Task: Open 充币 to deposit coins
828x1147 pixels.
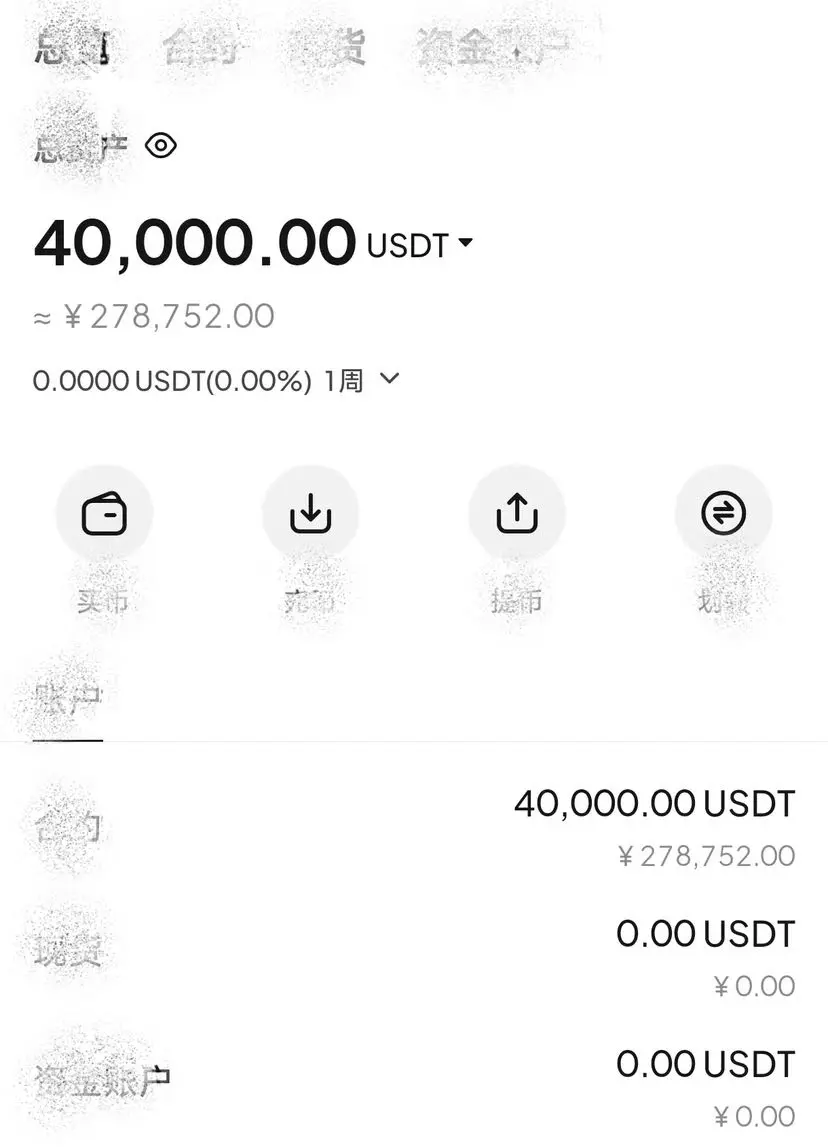Action: pos(310,515)
